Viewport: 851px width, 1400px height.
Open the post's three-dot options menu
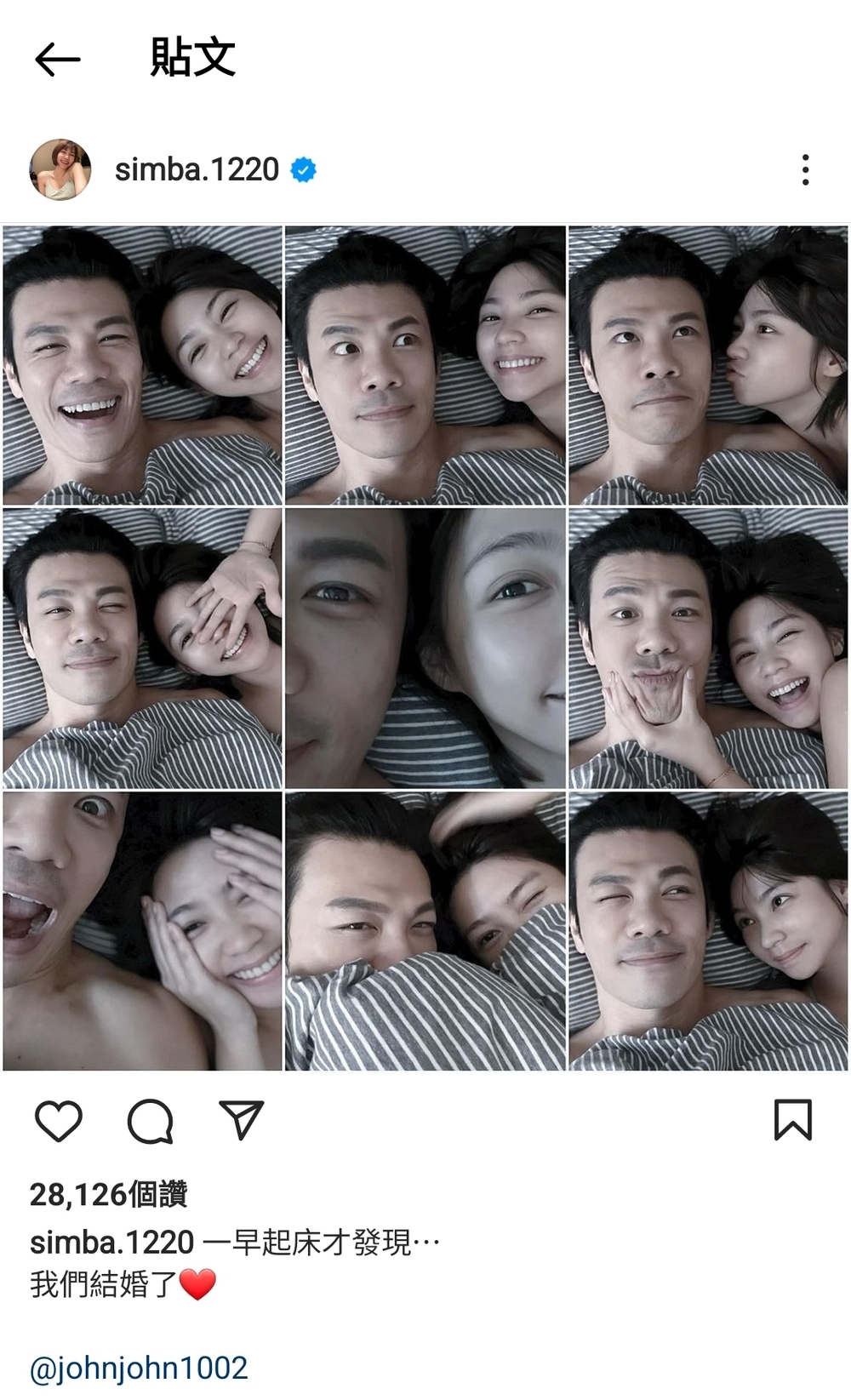[805, 169]
